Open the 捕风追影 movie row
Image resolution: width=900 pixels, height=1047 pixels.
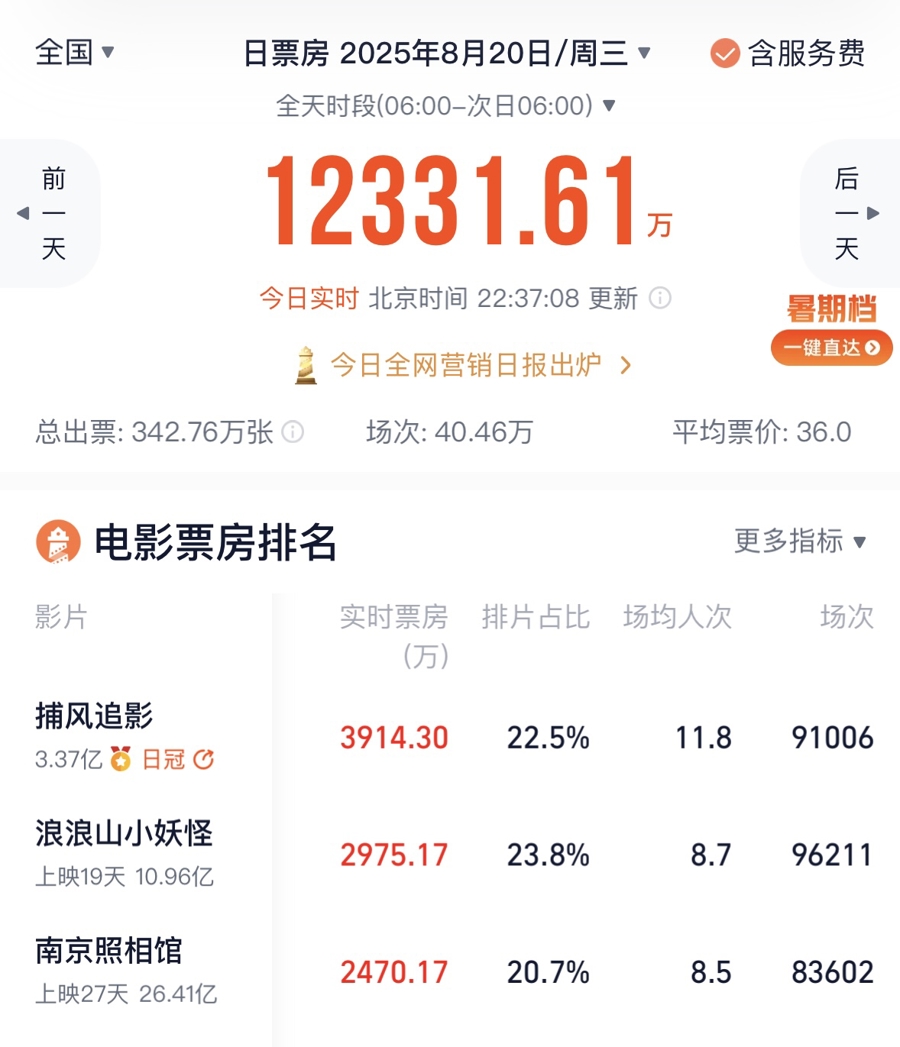(95, 717)
